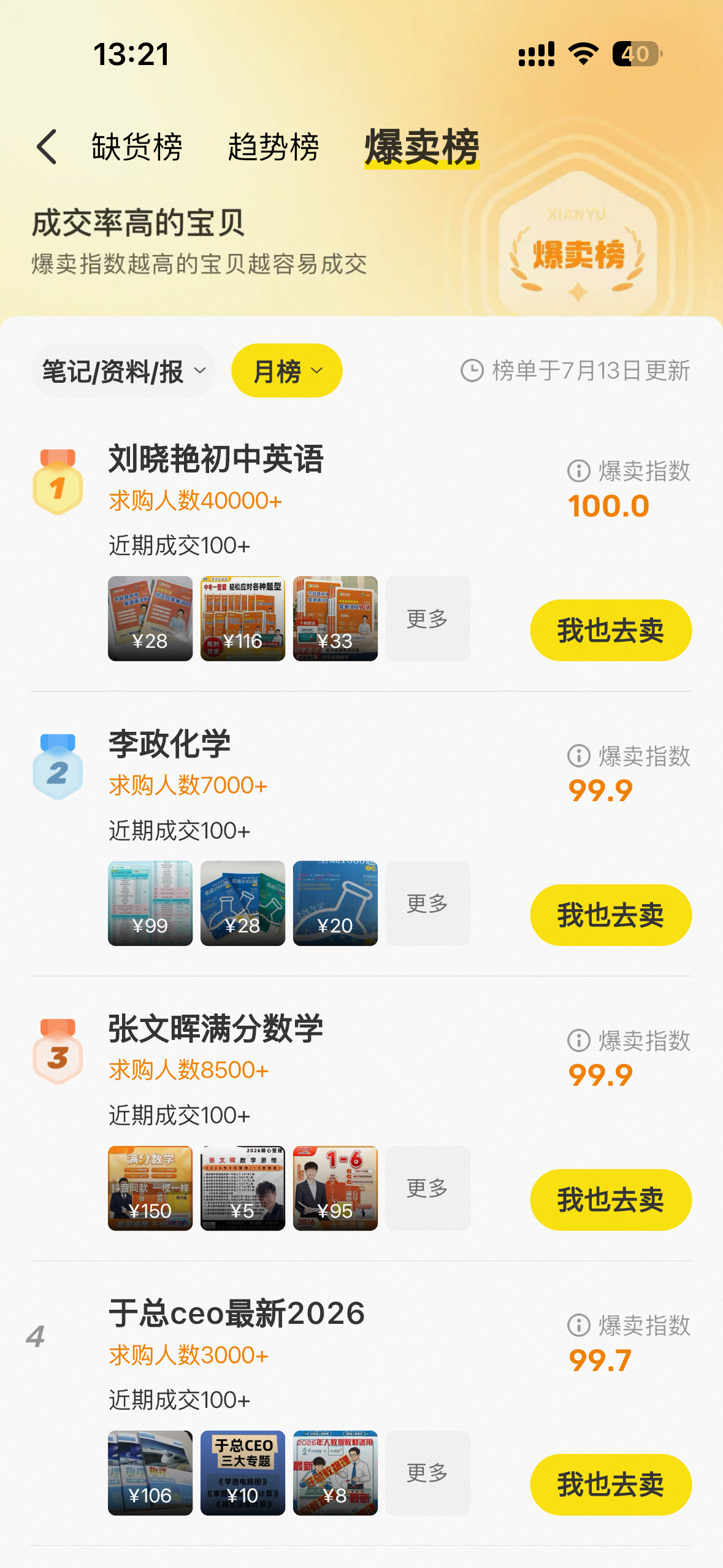Image resolution: width=723 pixels, height=1568 pixels.
Task: Open the 笔记/资料/报 category dropdown
Action: pos(123,371)
